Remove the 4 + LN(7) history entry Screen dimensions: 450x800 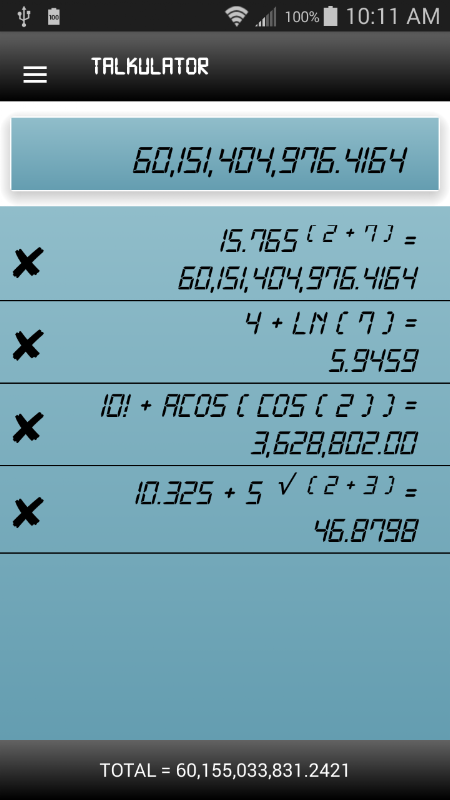[x=28, y=345]
